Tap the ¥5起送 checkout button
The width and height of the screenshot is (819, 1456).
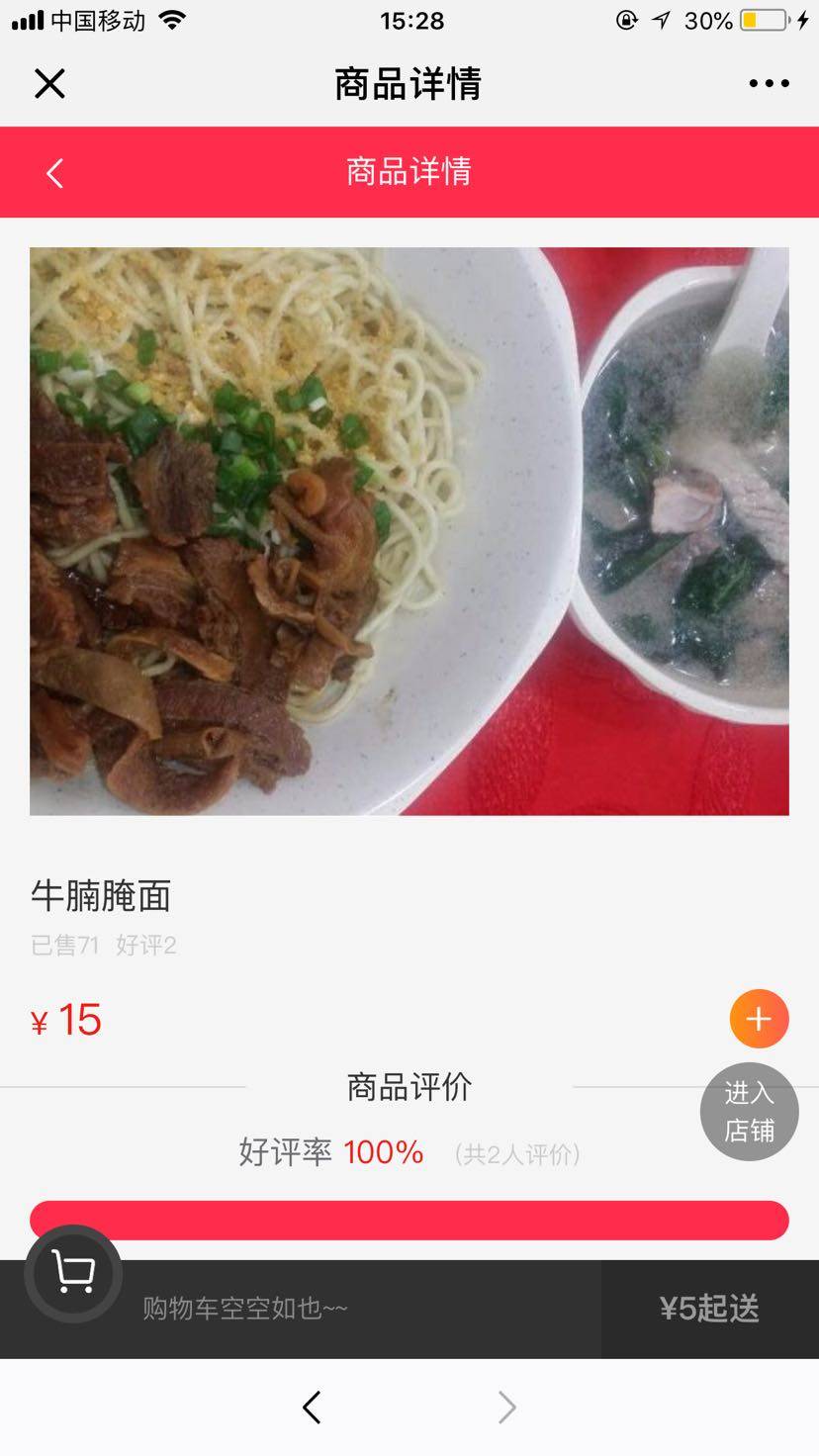(709, 1309)
